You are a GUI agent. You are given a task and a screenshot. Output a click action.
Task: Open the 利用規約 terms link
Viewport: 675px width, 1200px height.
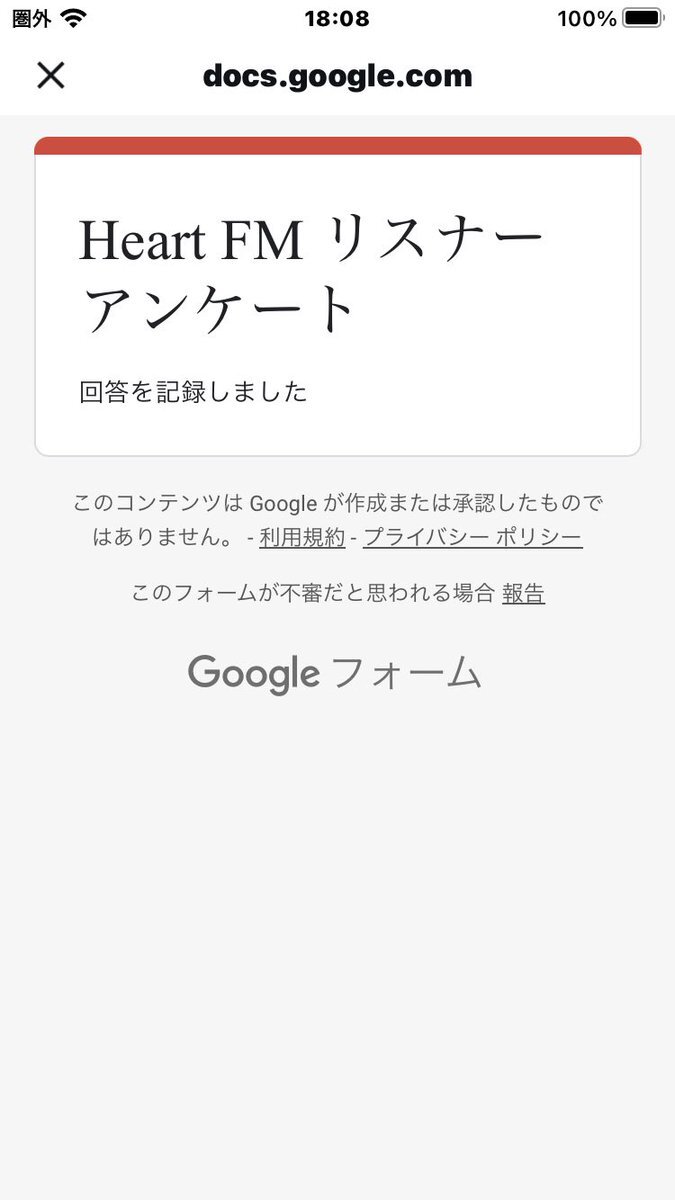click(302, 538)
